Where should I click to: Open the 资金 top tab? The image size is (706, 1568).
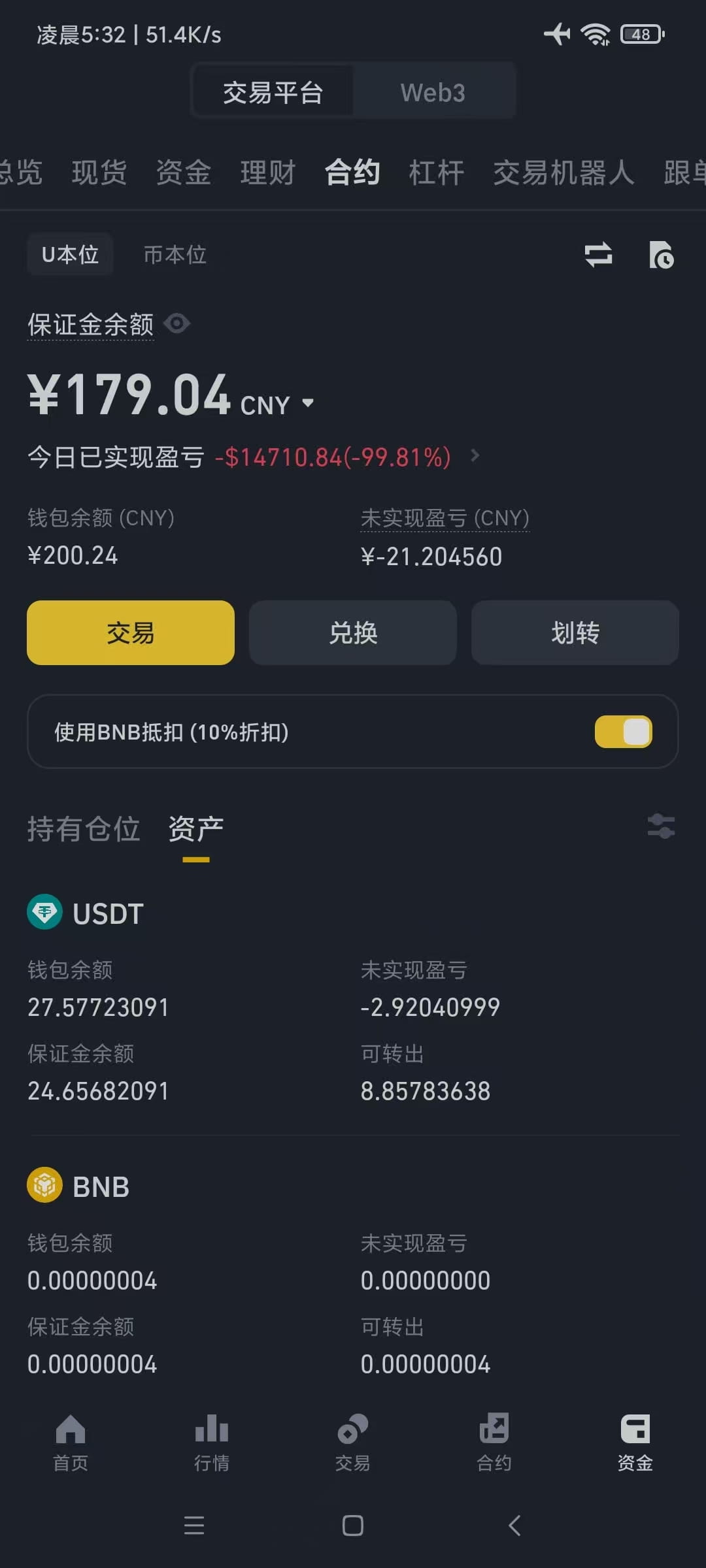[x=184, y=173]
